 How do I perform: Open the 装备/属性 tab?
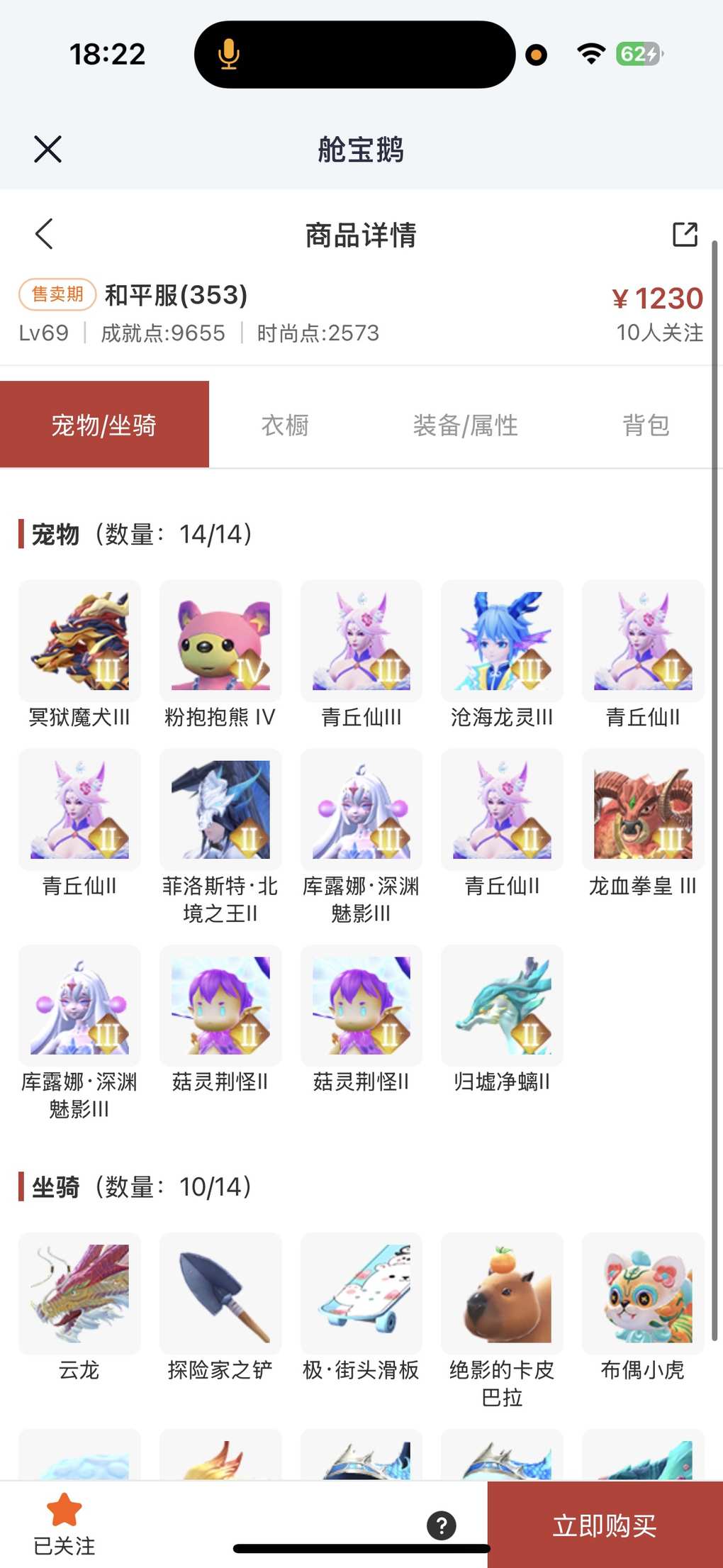pyautogui.click(x=465, y=426)
